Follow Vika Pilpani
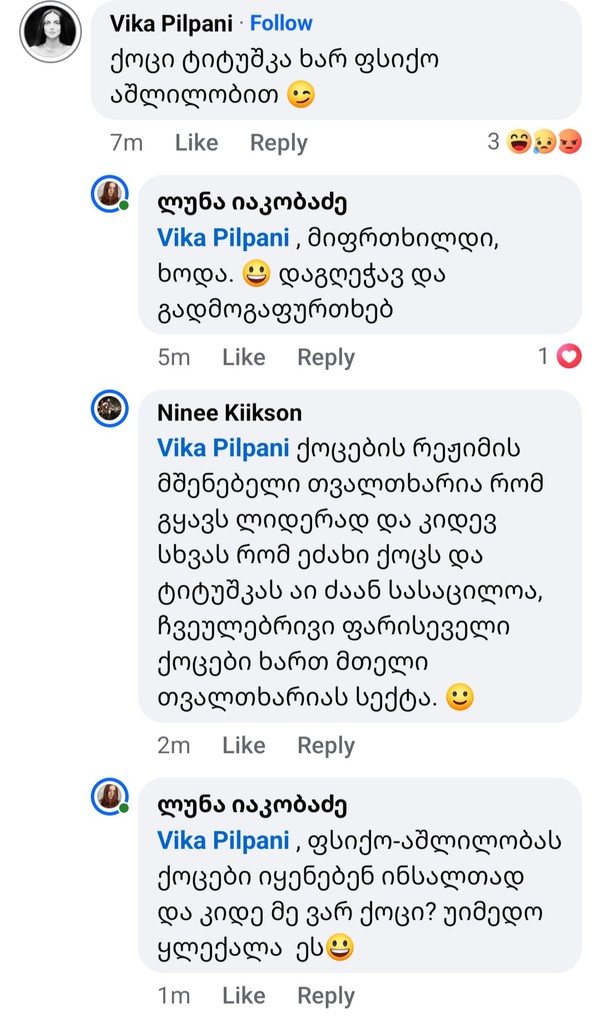 tap(281, 23)
